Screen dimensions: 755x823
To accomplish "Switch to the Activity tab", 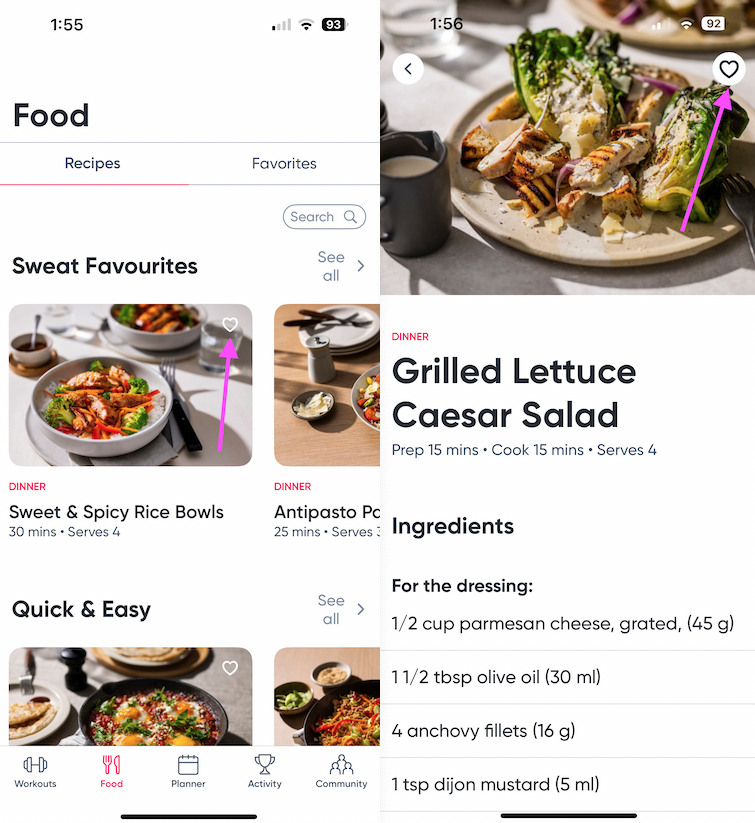I will pyautogui.click(x=264, y=771).
